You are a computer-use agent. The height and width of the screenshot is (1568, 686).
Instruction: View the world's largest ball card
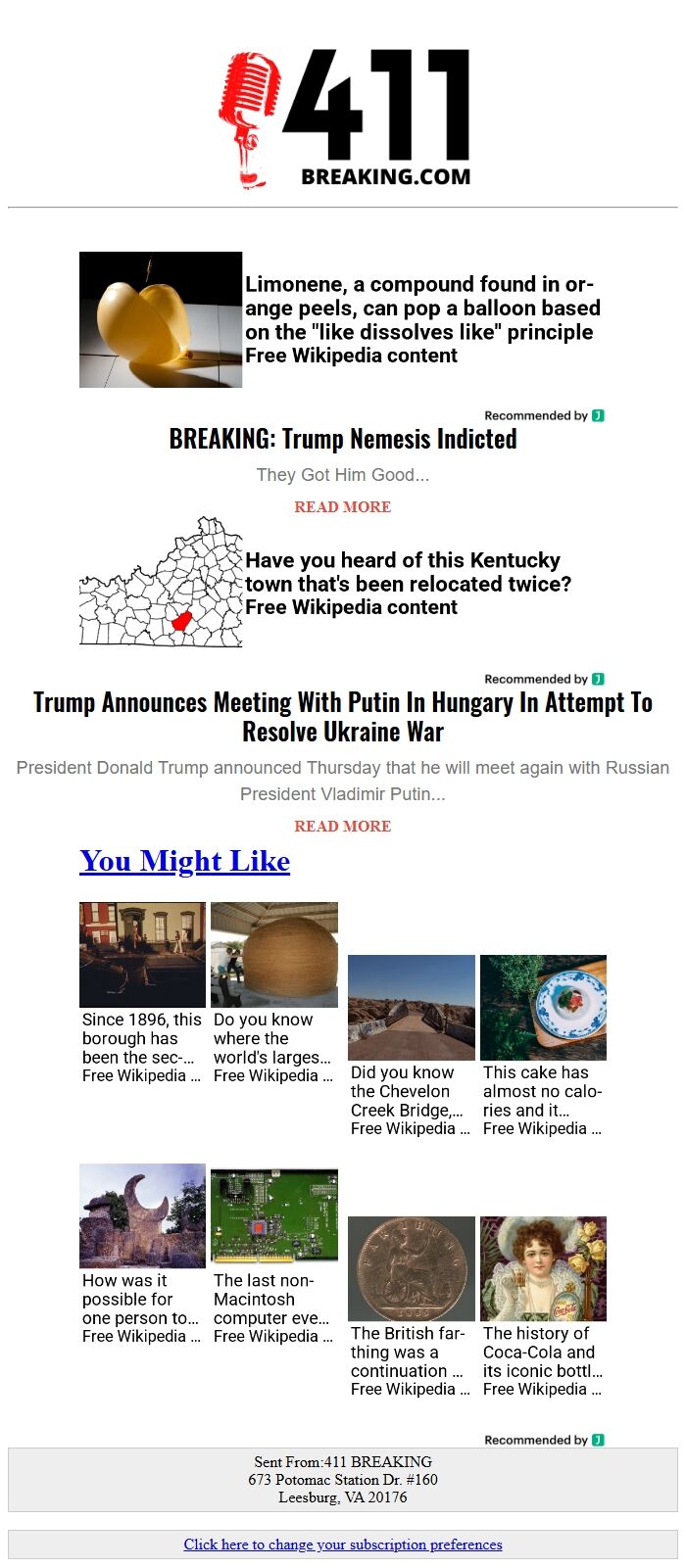pyautogui.click(x=274, y=993)
